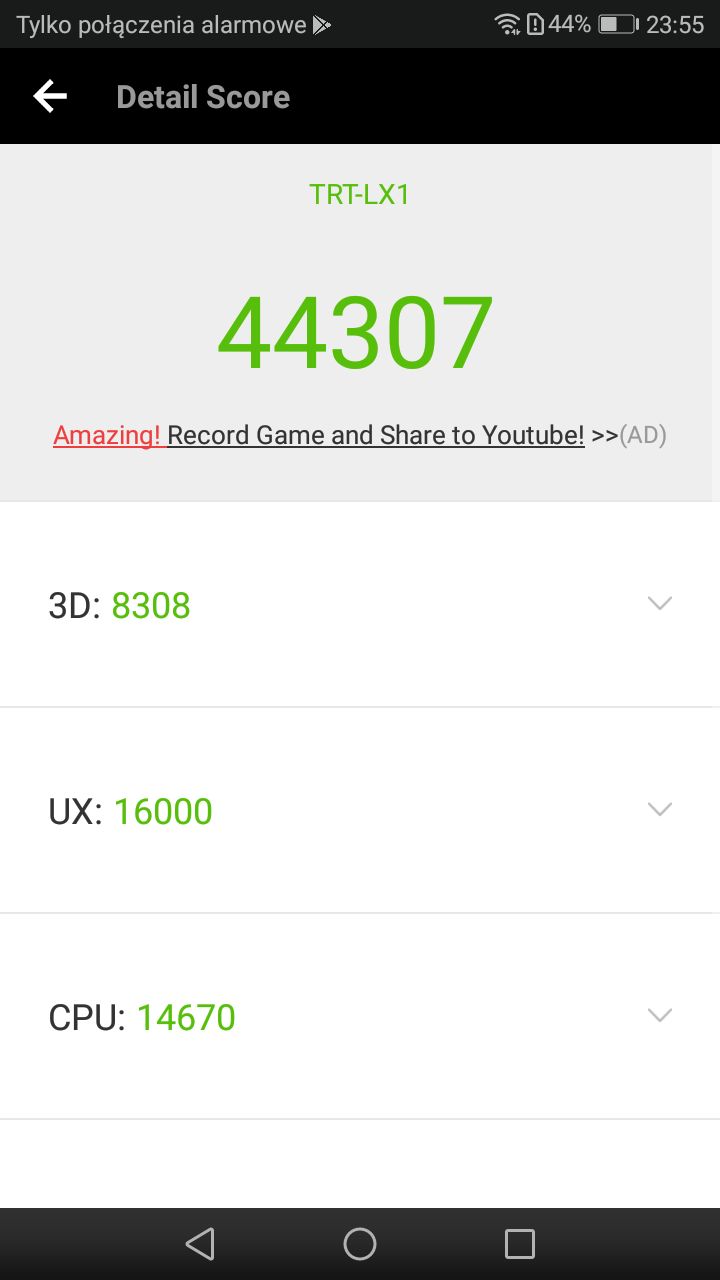The image size is (720, 1280).
Task: Expand the 3D score details
Action: (659, 603)
